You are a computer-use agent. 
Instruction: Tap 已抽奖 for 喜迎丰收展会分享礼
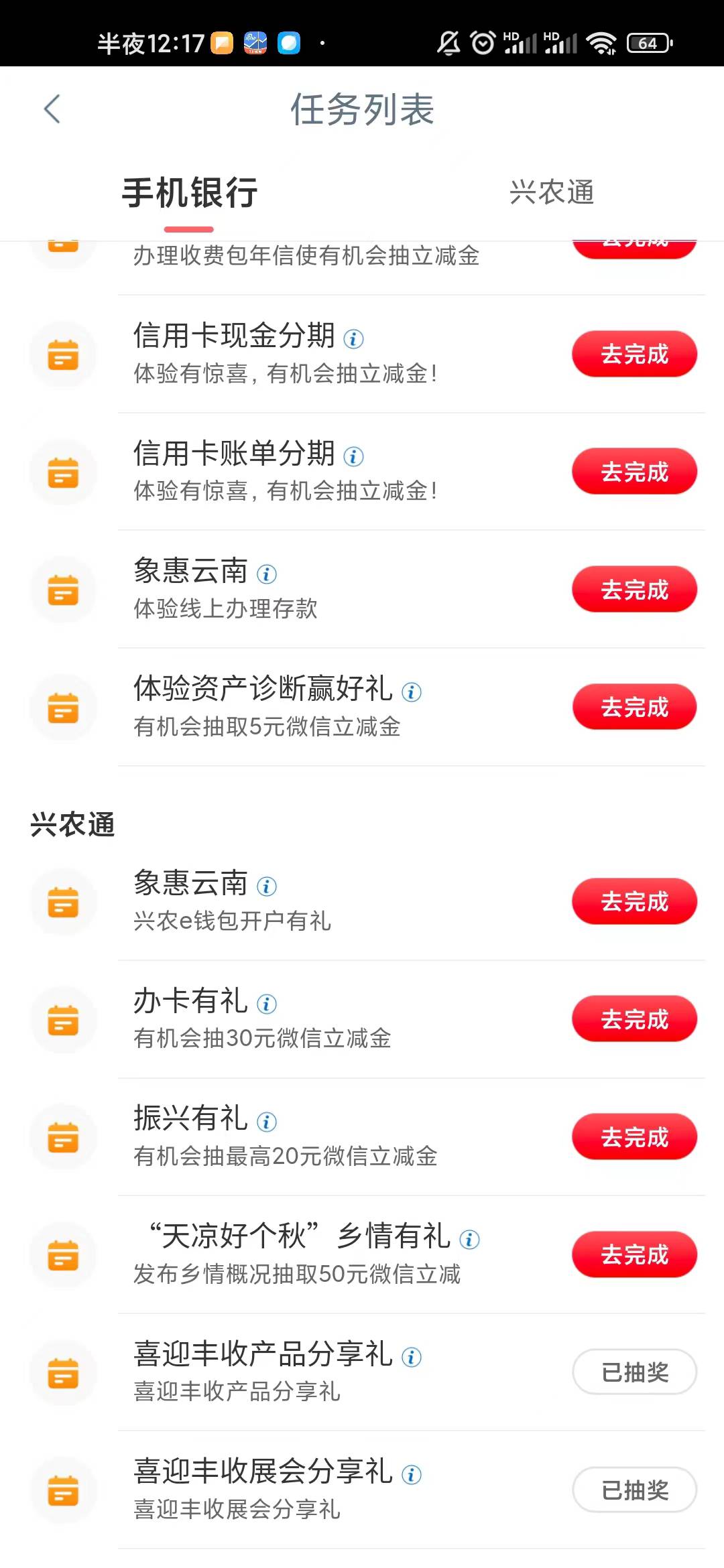tap(634, 1490)
